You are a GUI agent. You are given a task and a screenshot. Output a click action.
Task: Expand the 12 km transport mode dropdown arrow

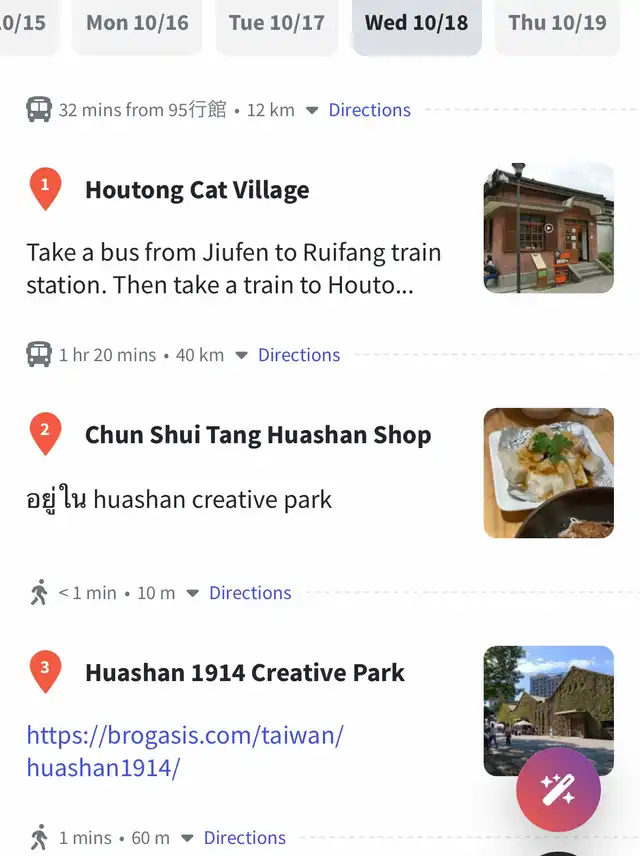tap(312, 110)
